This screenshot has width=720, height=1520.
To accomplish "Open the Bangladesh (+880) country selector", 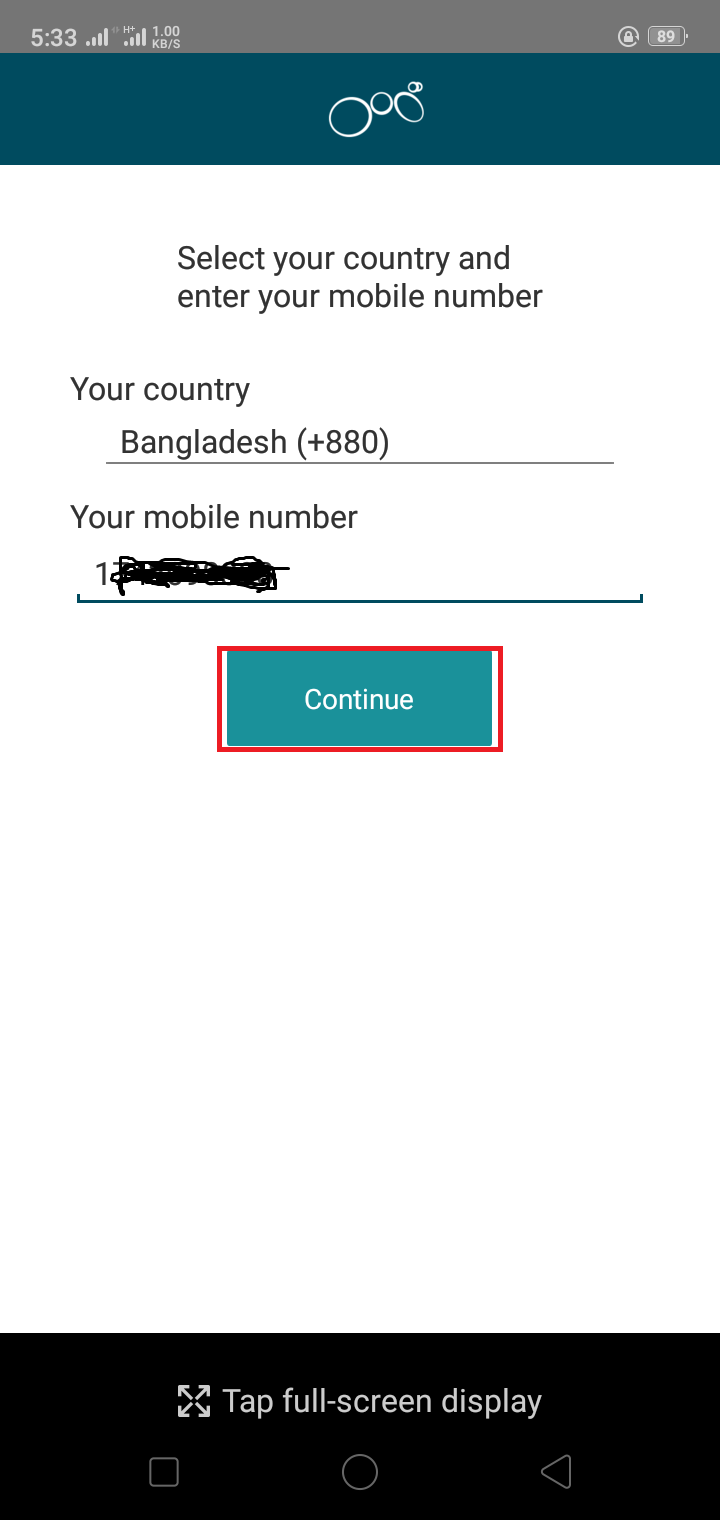I will [359, 442].
